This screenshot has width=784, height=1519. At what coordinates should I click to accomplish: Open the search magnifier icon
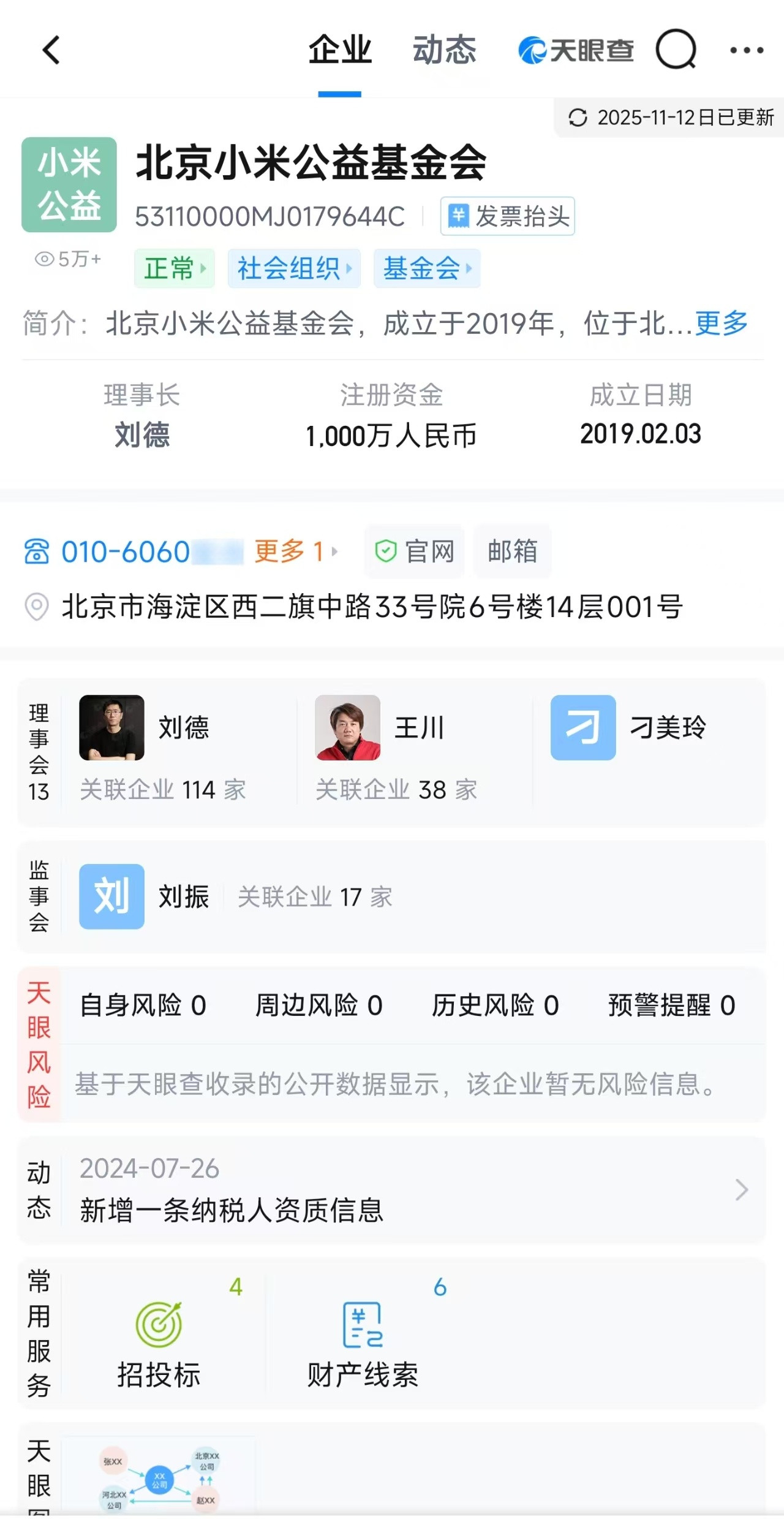(675, 49)
